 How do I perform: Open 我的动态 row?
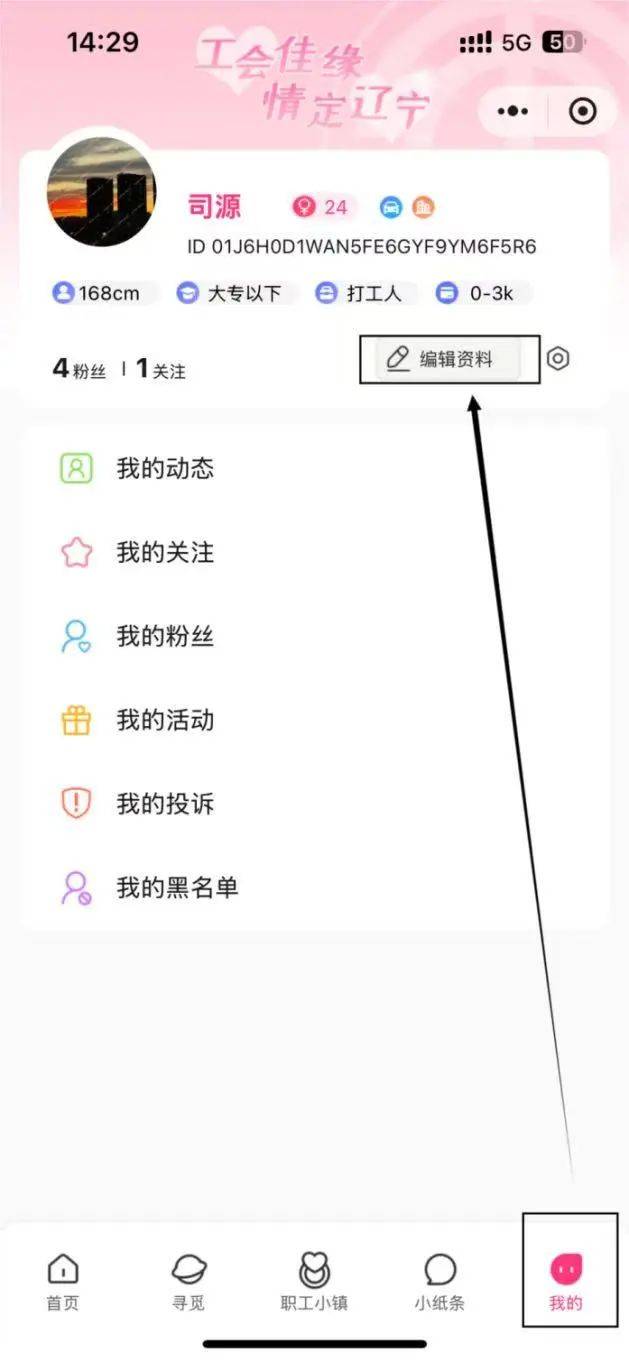(165, 469)
